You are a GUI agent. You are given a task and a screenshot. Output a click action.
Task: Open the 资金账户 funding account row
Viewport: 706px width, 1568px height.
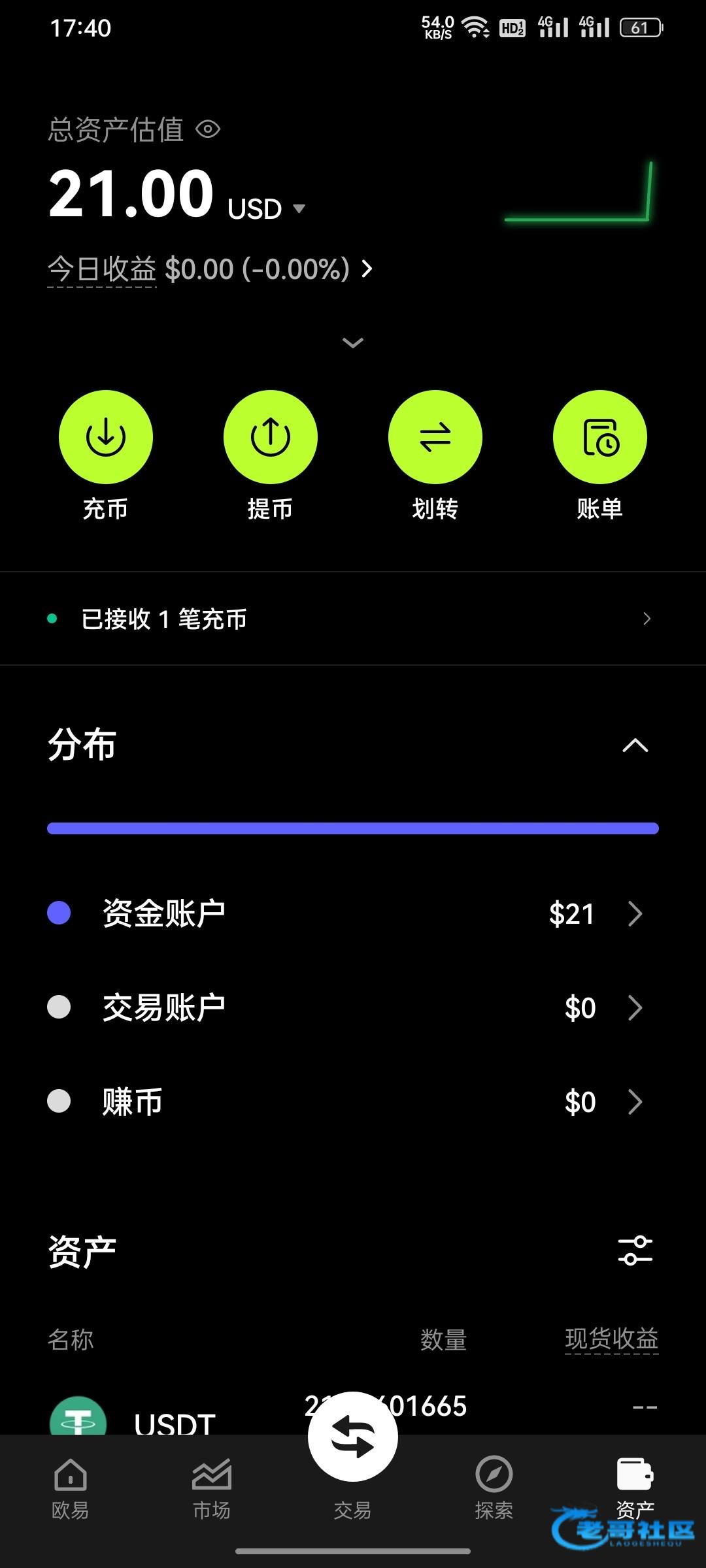coord(353,913)
